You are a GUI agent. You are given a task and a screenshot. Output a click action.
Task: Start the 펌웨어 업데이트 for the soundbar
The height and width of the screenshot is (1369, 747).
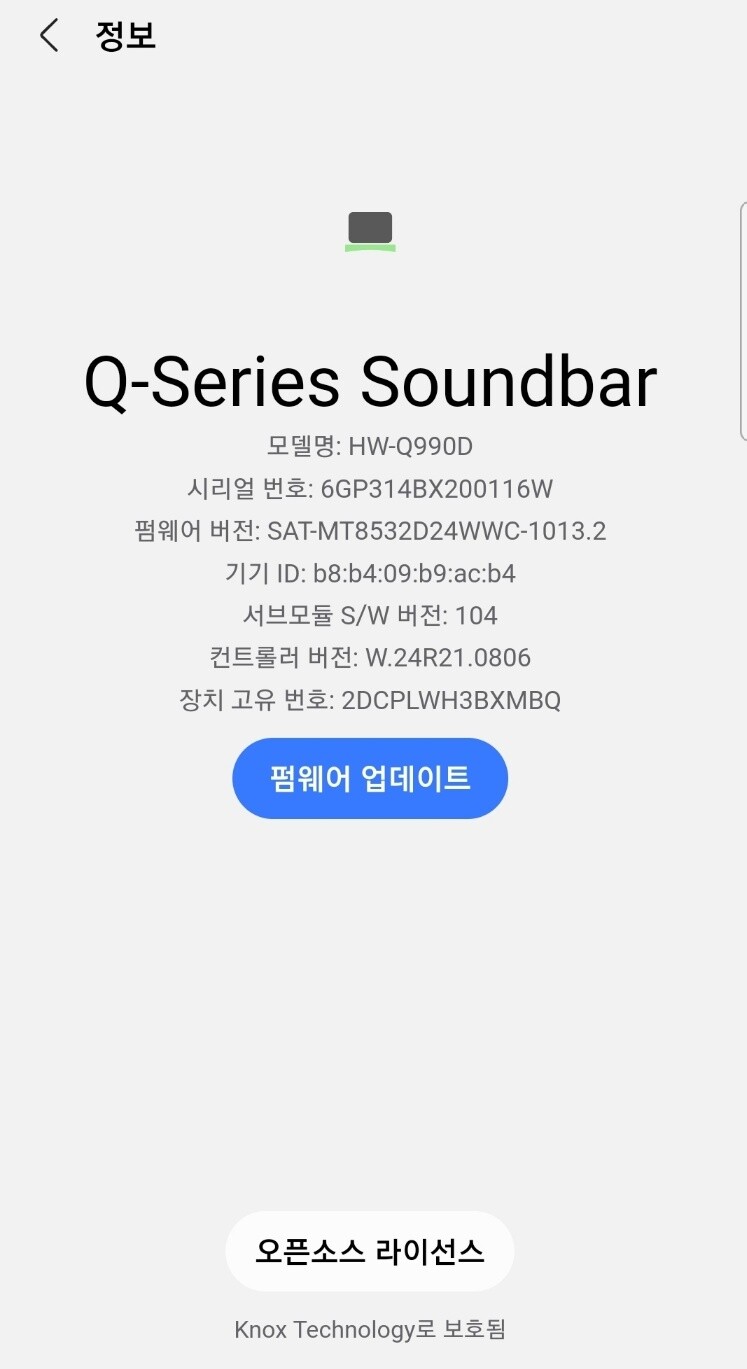click(370, 778)
